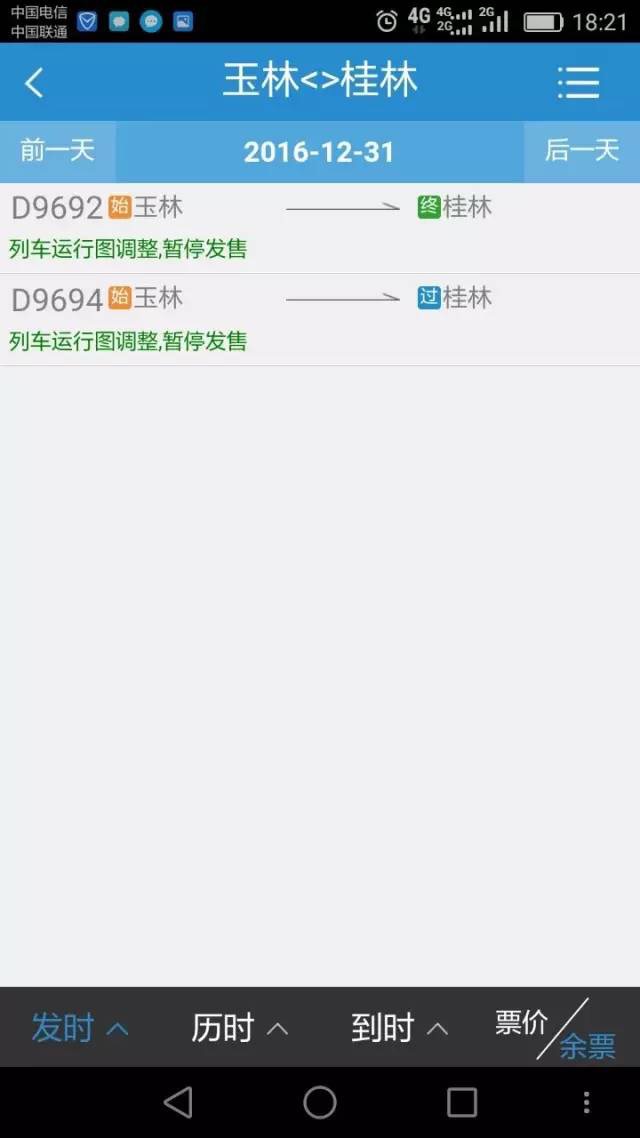The image size is (640, 1138).
Task: Switch to the next day (后一天)
Action: (x=581, y=151)
